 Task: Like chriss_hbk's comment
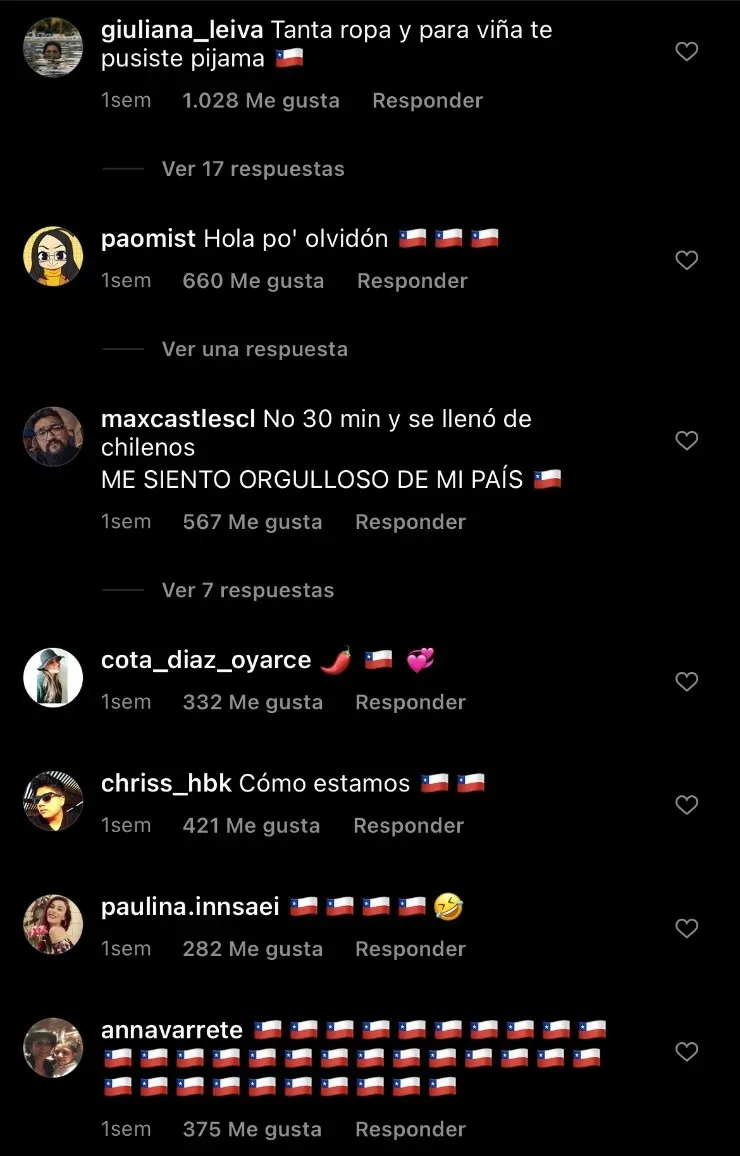click(x=686, y=805)
